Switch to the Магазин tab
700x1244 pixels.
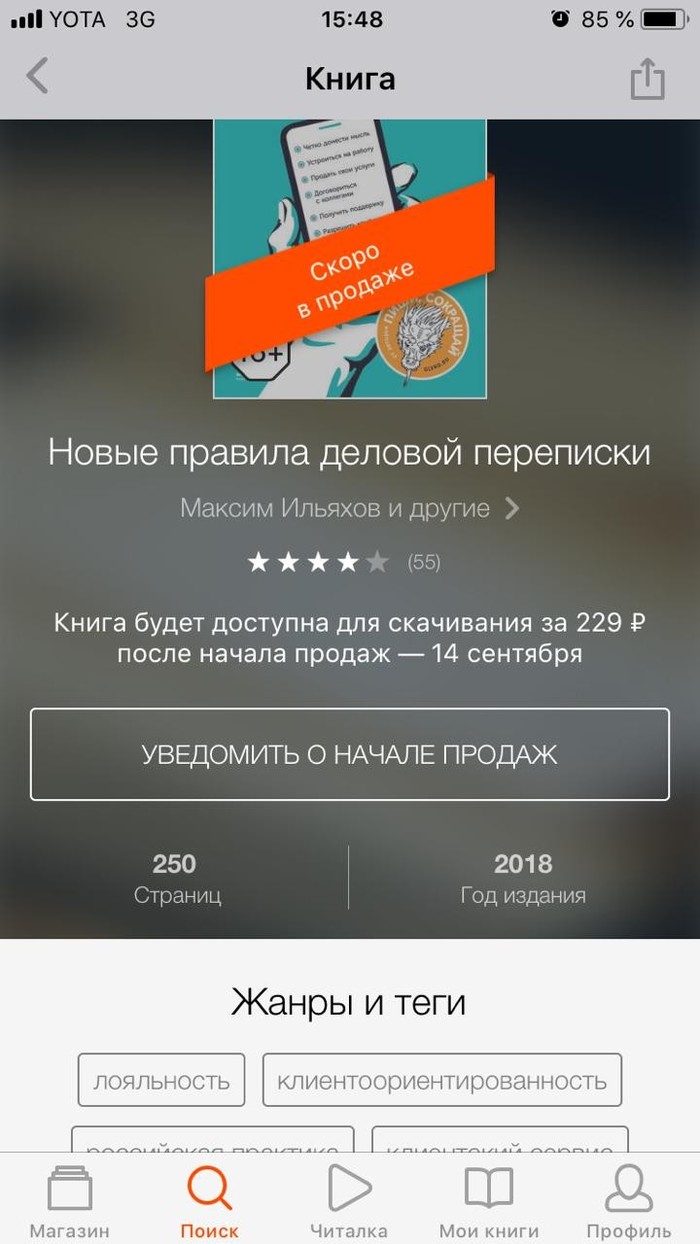[69, 1203]
